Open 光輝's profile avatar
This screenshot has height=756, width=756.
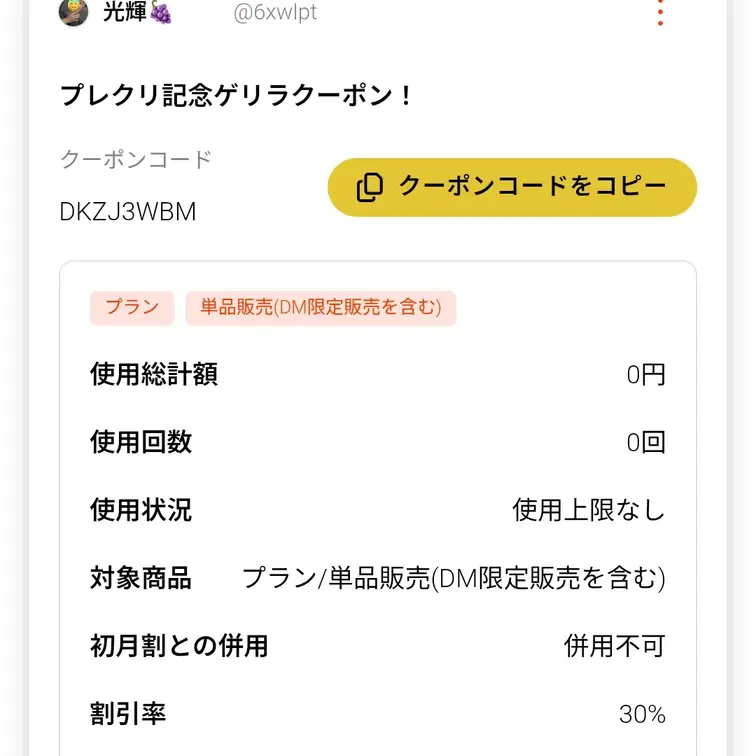[x=74, y=13]
